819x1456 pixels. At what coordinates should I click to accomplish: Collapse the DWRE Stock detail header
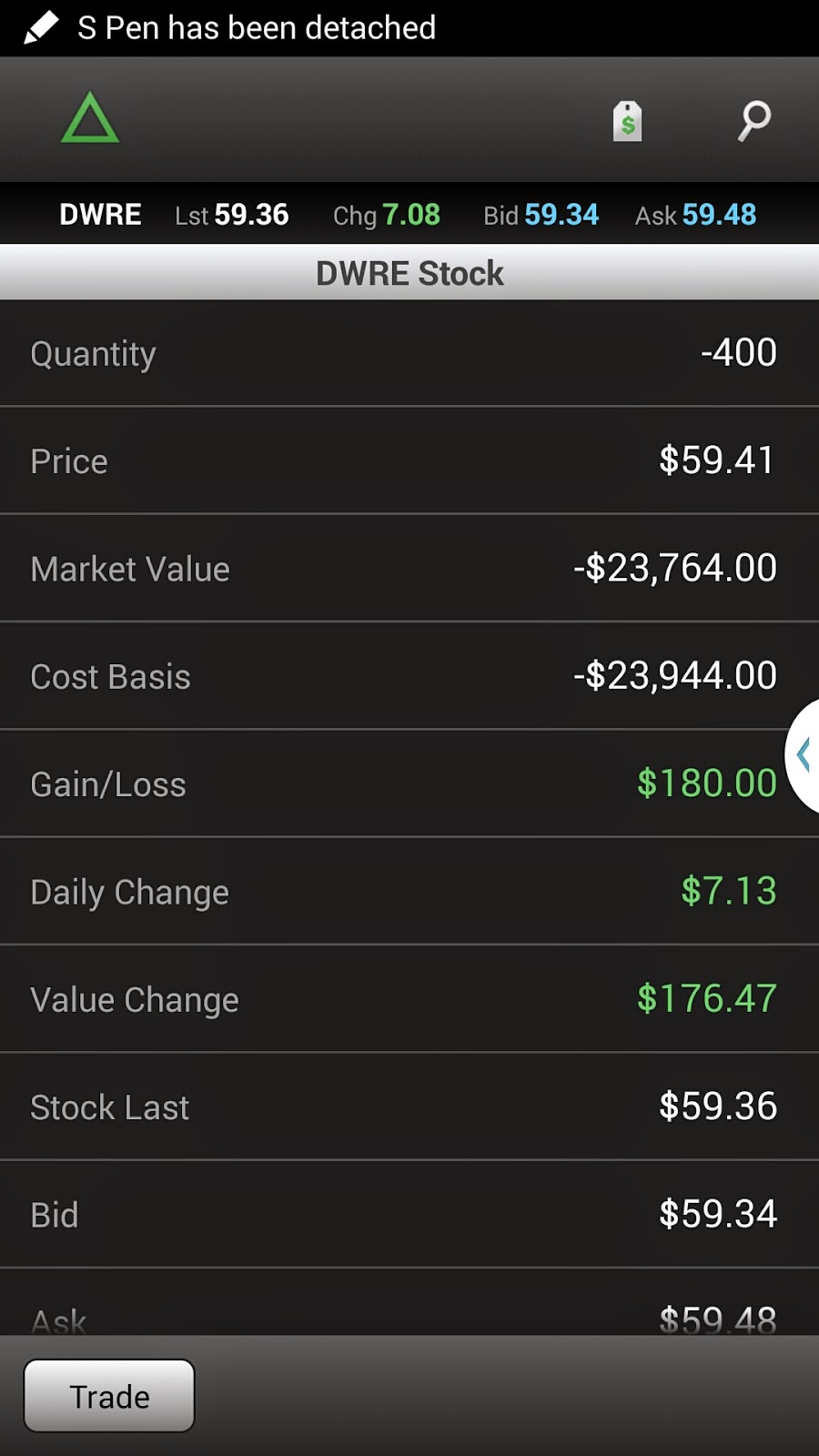point(409,273)
